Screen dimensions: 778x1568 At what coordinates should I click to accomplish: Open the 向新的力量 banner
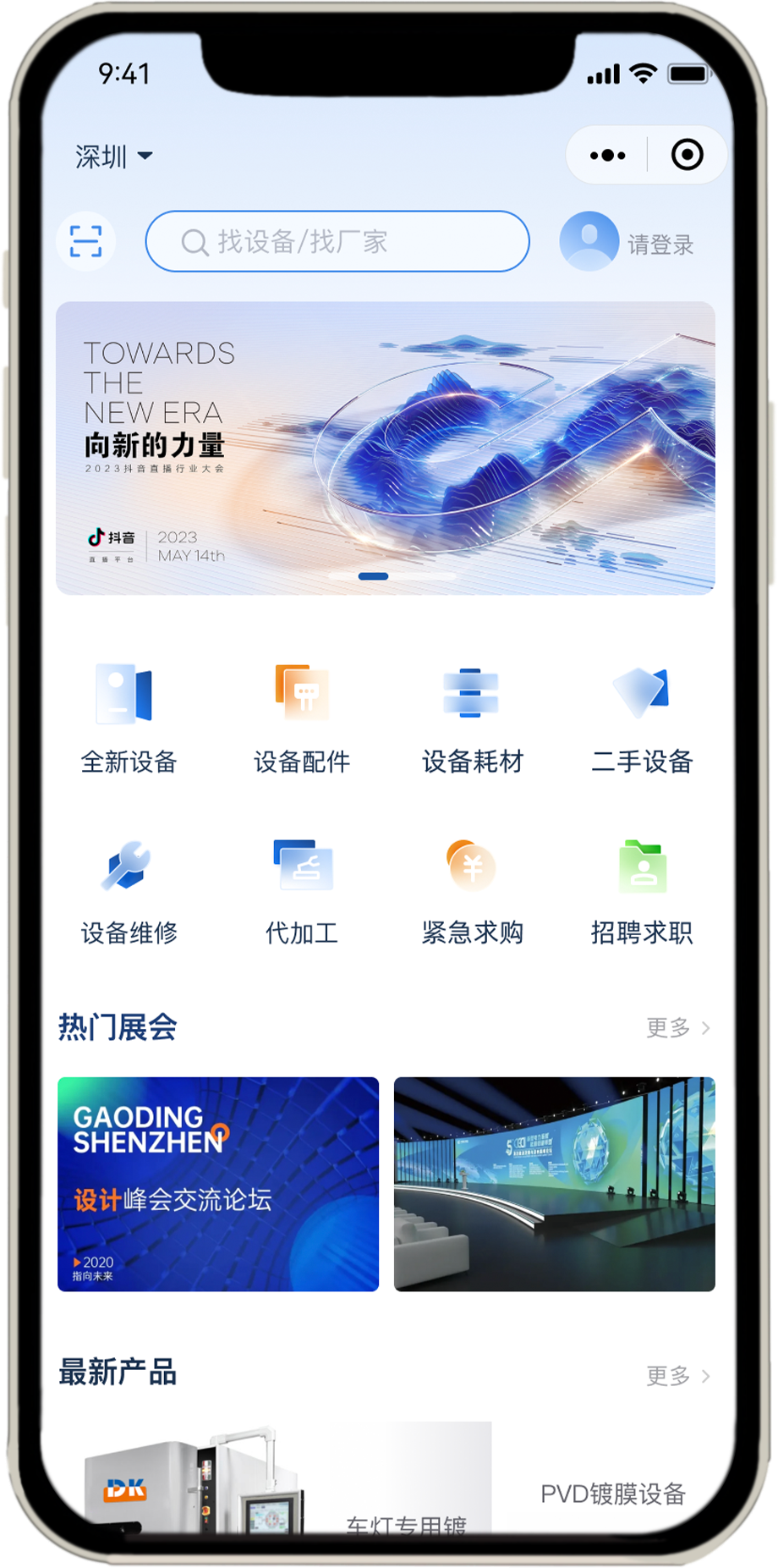386,448
